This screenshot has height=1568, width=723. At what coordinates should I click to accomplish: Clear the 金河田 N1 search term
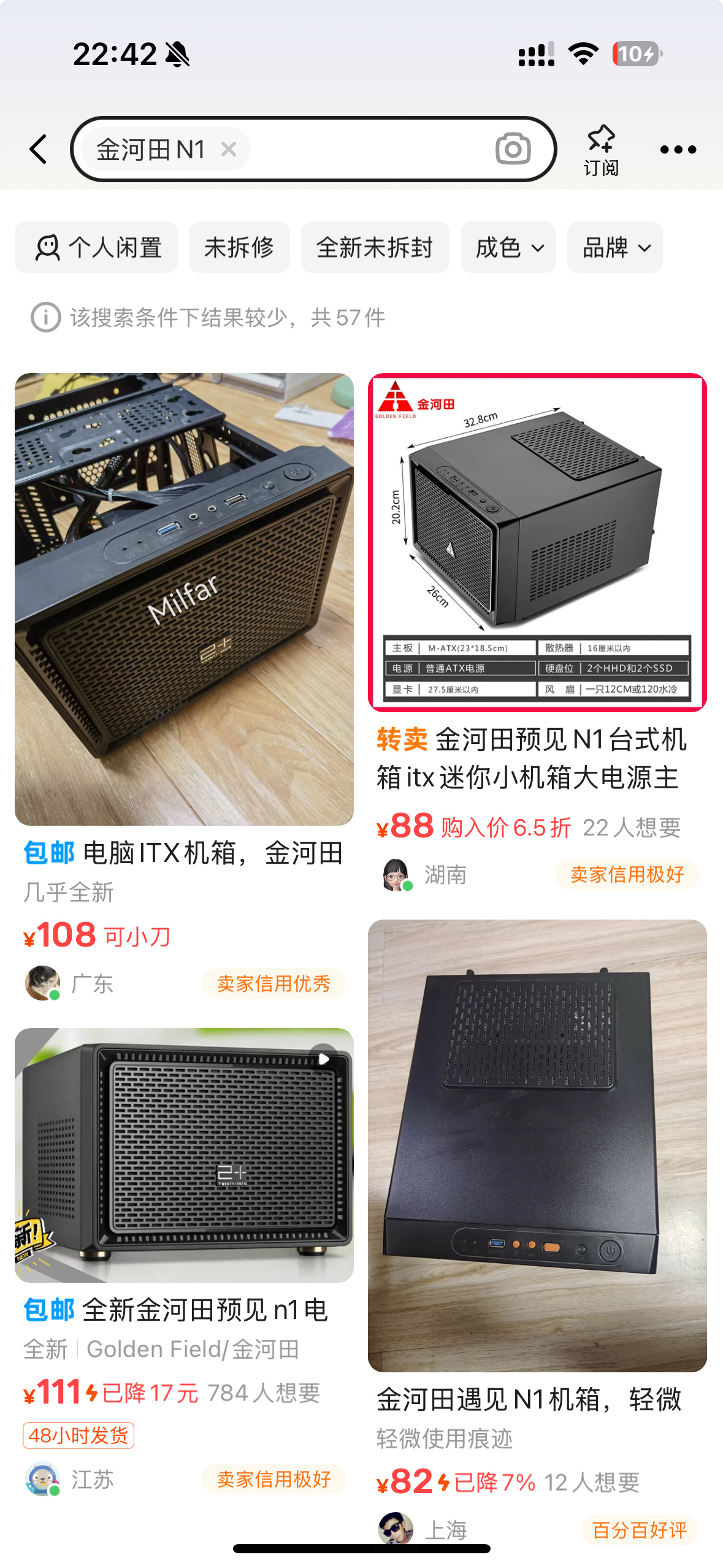(x=229, y=149)
